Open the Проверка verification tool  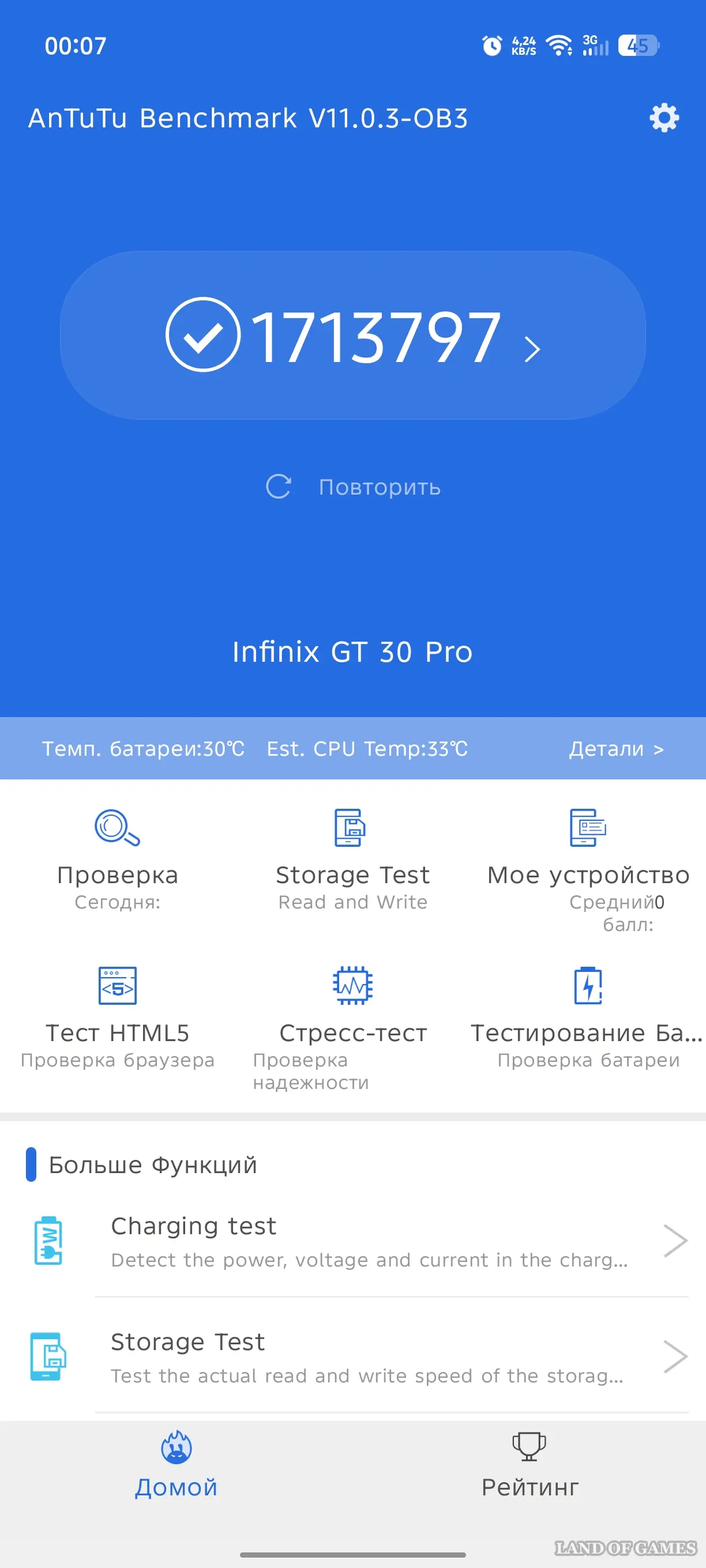[118, 858]
